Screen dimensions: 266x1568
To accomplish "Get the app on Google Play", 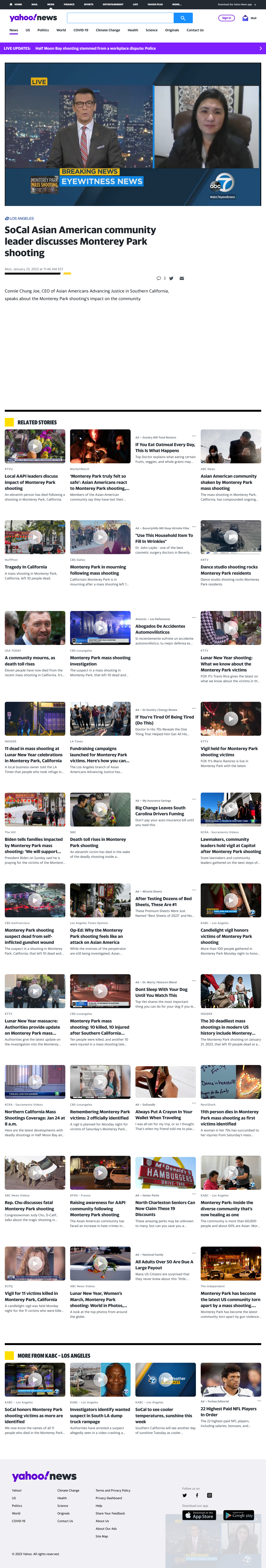I will coord(238,1515).
